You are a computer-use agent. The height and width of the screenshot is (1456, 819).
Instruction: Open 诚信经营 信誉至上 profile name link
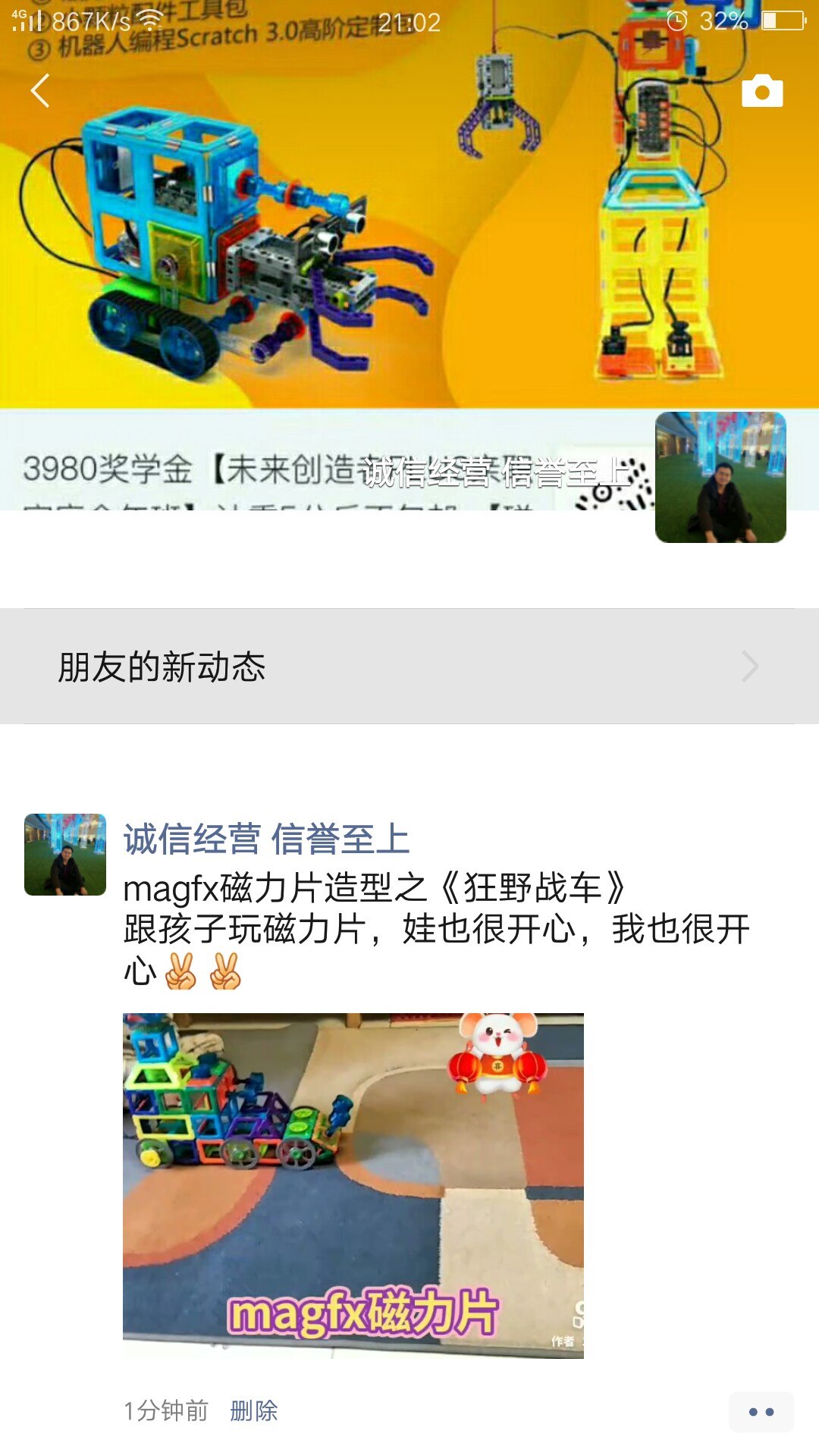(266, 839)
